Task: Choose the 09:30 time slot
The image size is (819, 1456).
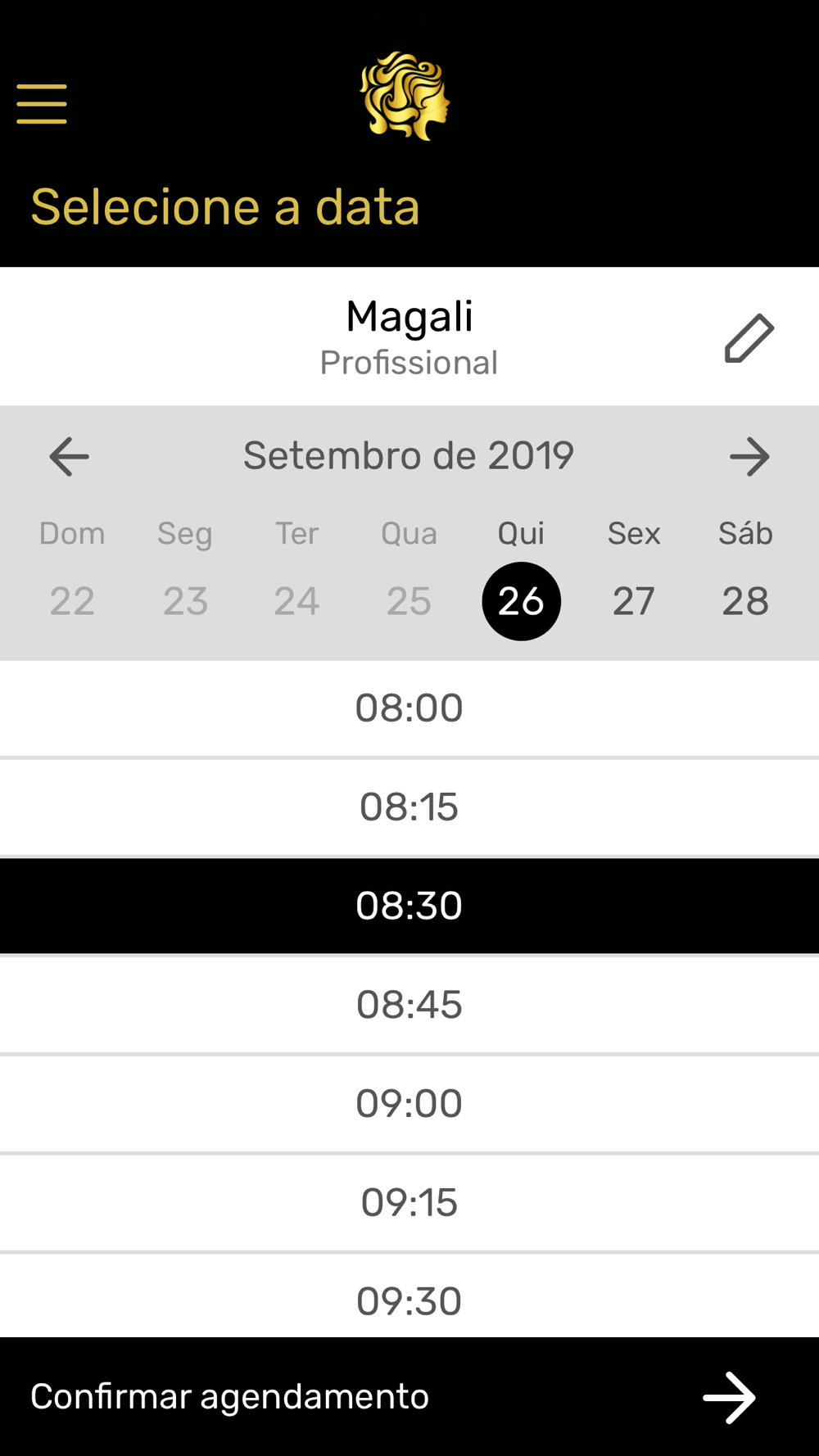Action: 409,1295
